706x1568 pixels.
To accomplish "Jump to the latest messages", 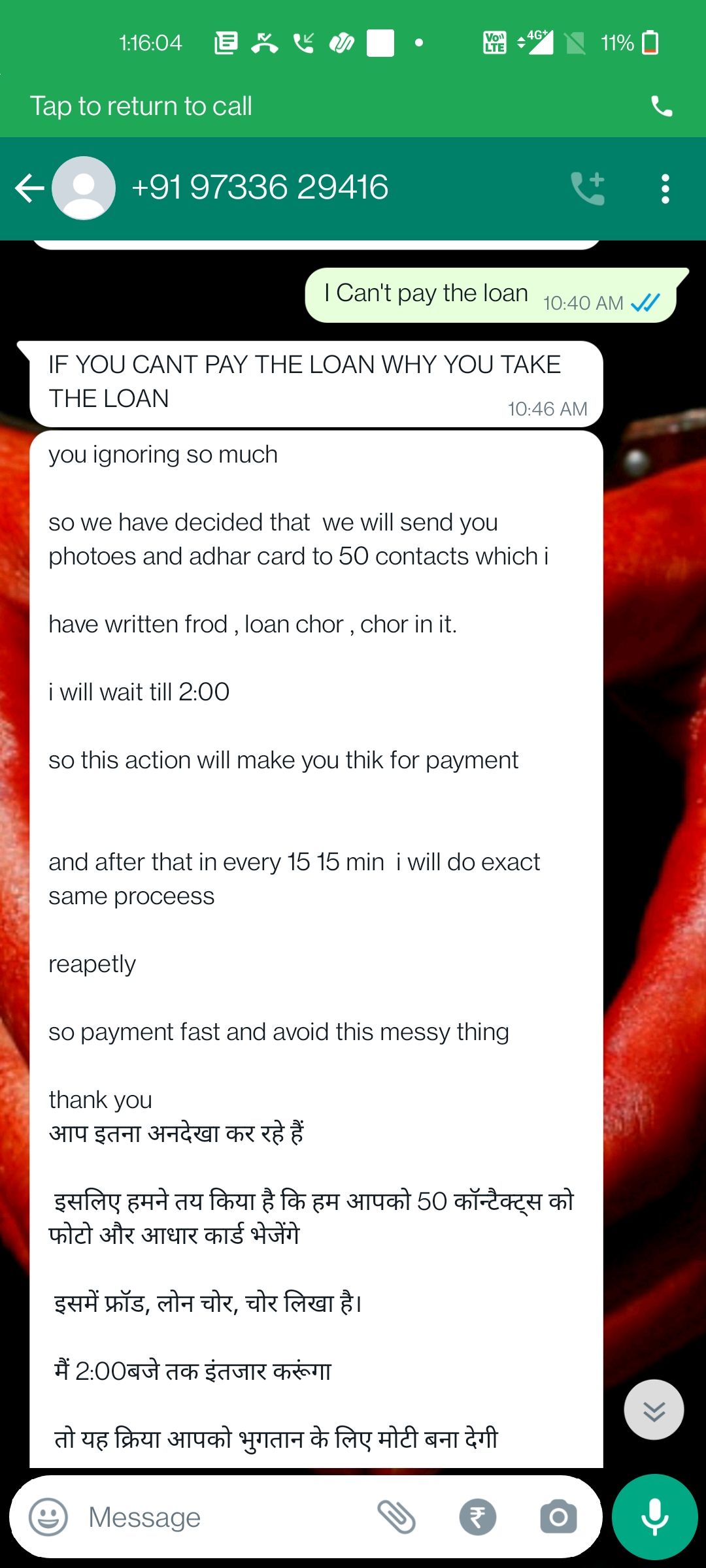I will point(654,1409).
